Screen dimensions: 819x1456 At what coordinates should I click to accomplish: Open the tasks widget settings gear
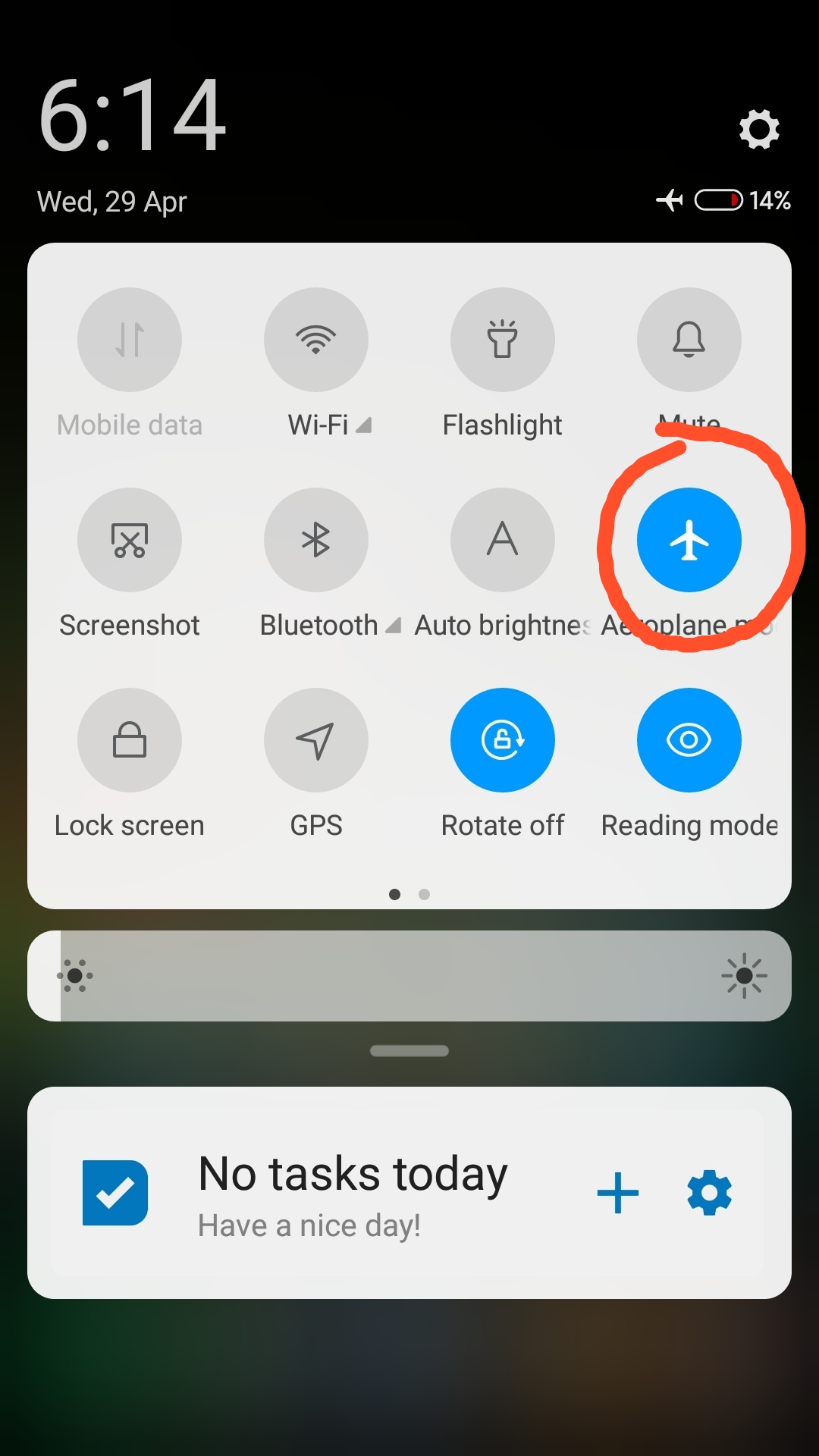[709, 1193]
